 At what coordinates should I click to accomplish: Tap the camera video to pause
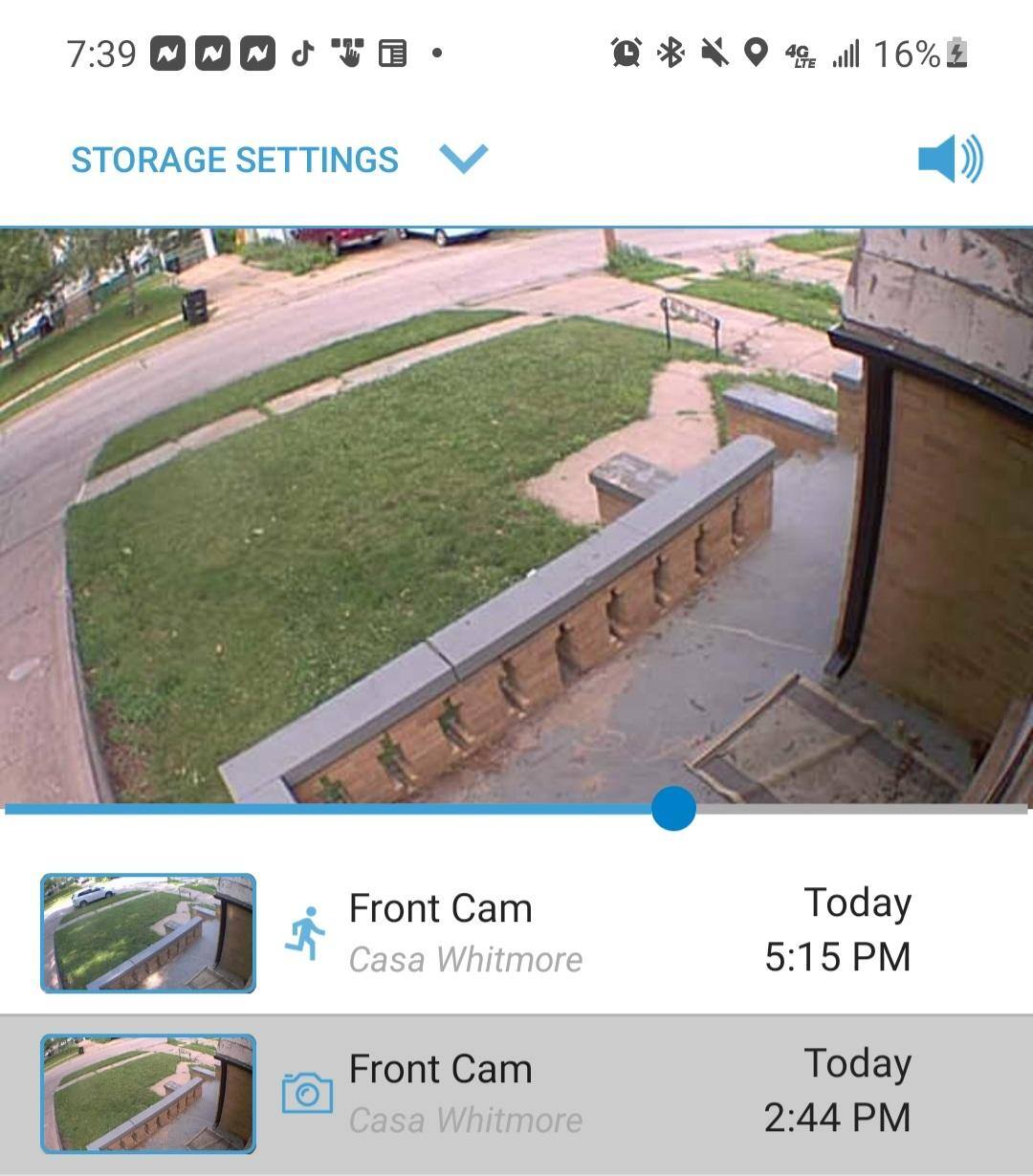[x=516, y=516]
